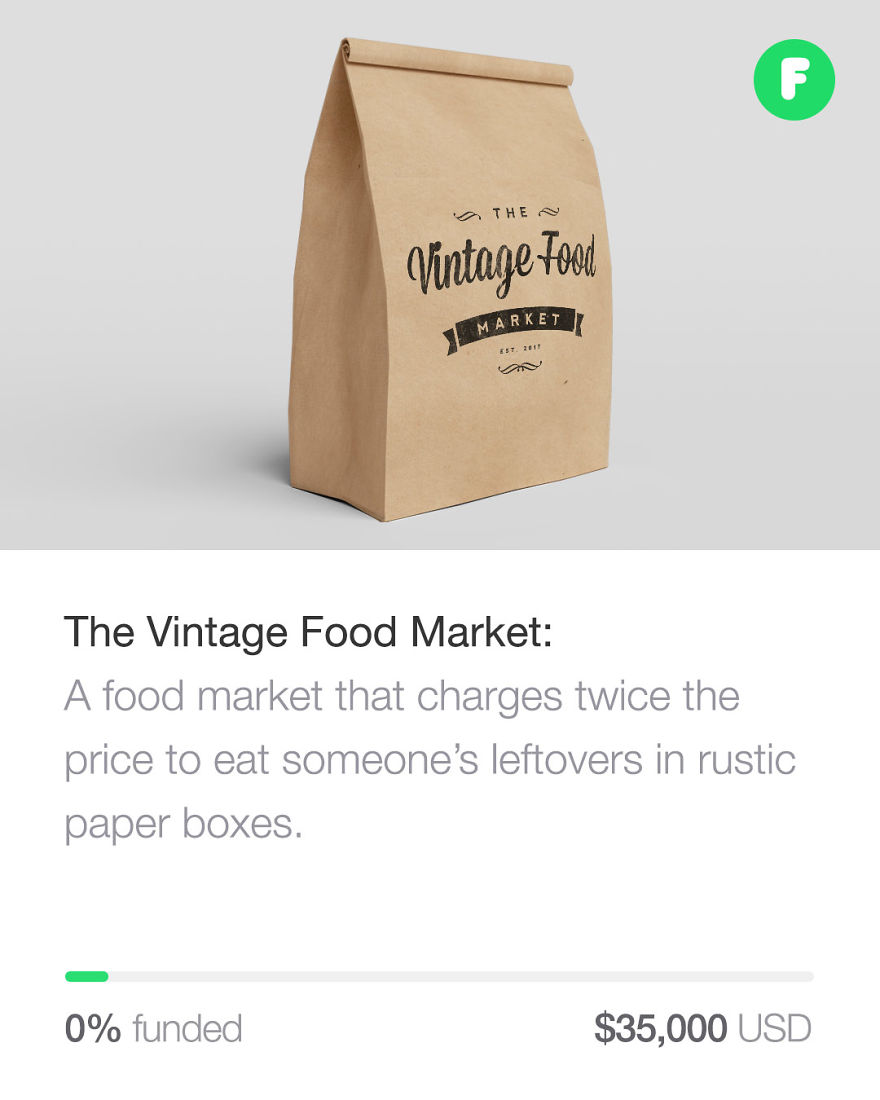Click the white F letter inside green circle
This screenshot has width=880, height=1100.
(x=794, y=80)
